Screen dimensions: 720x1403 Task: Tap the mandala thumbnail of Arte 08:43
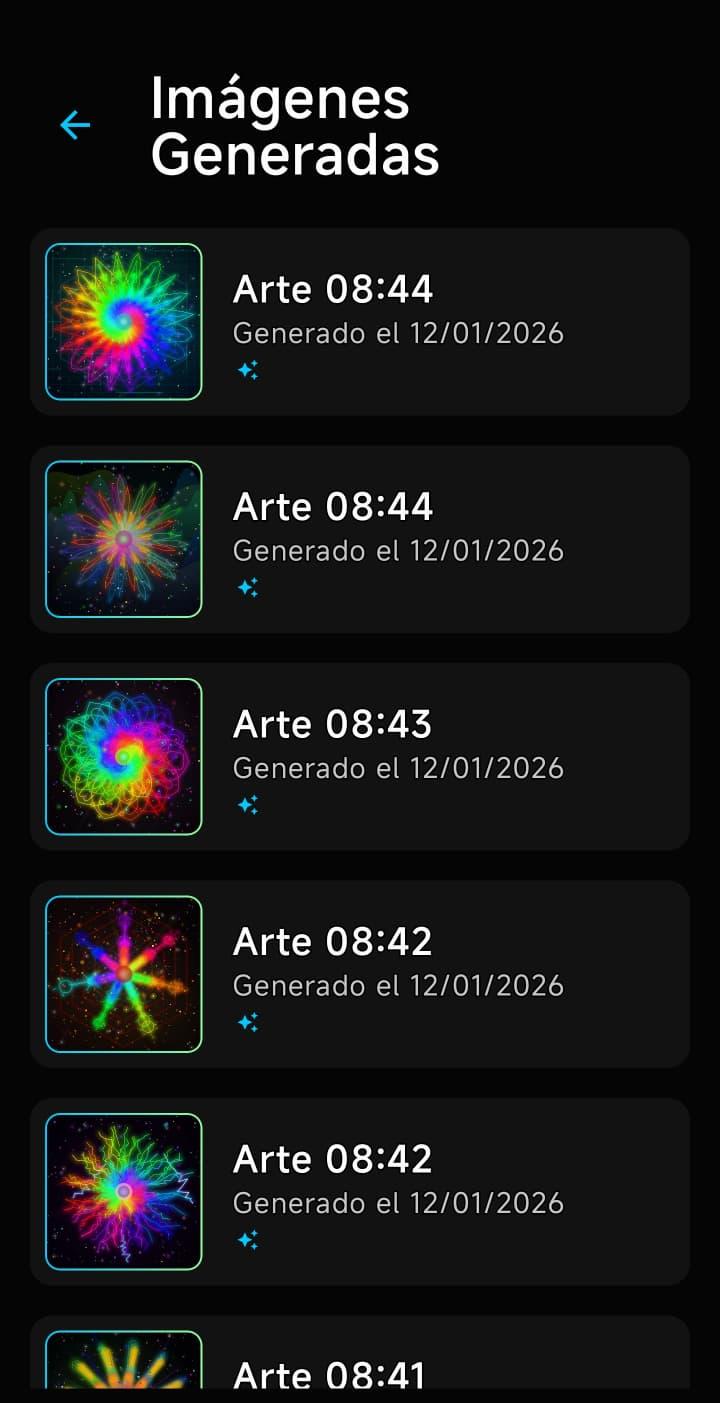pos(123,755)
